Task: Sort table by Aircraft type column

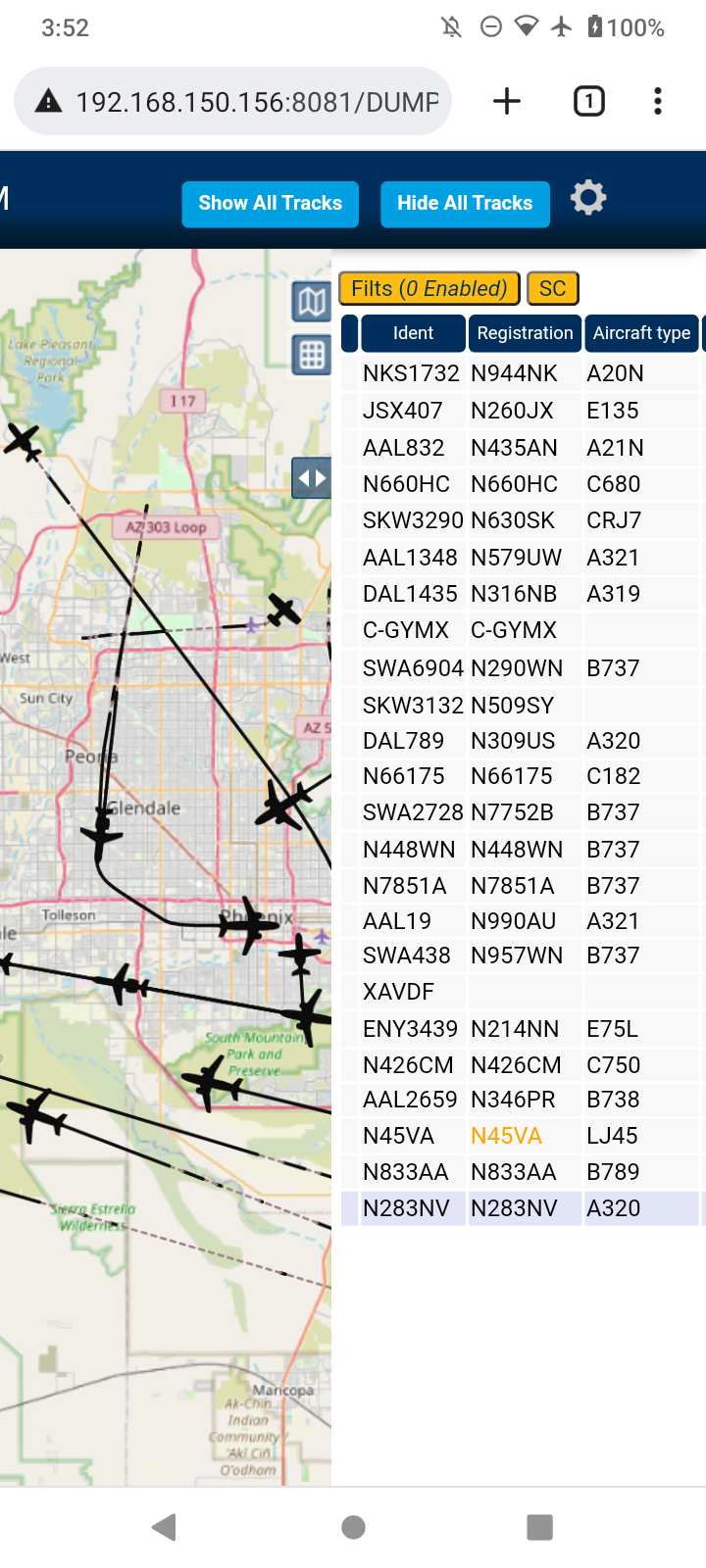Action: pyautogui.click(x=641, y=333)
